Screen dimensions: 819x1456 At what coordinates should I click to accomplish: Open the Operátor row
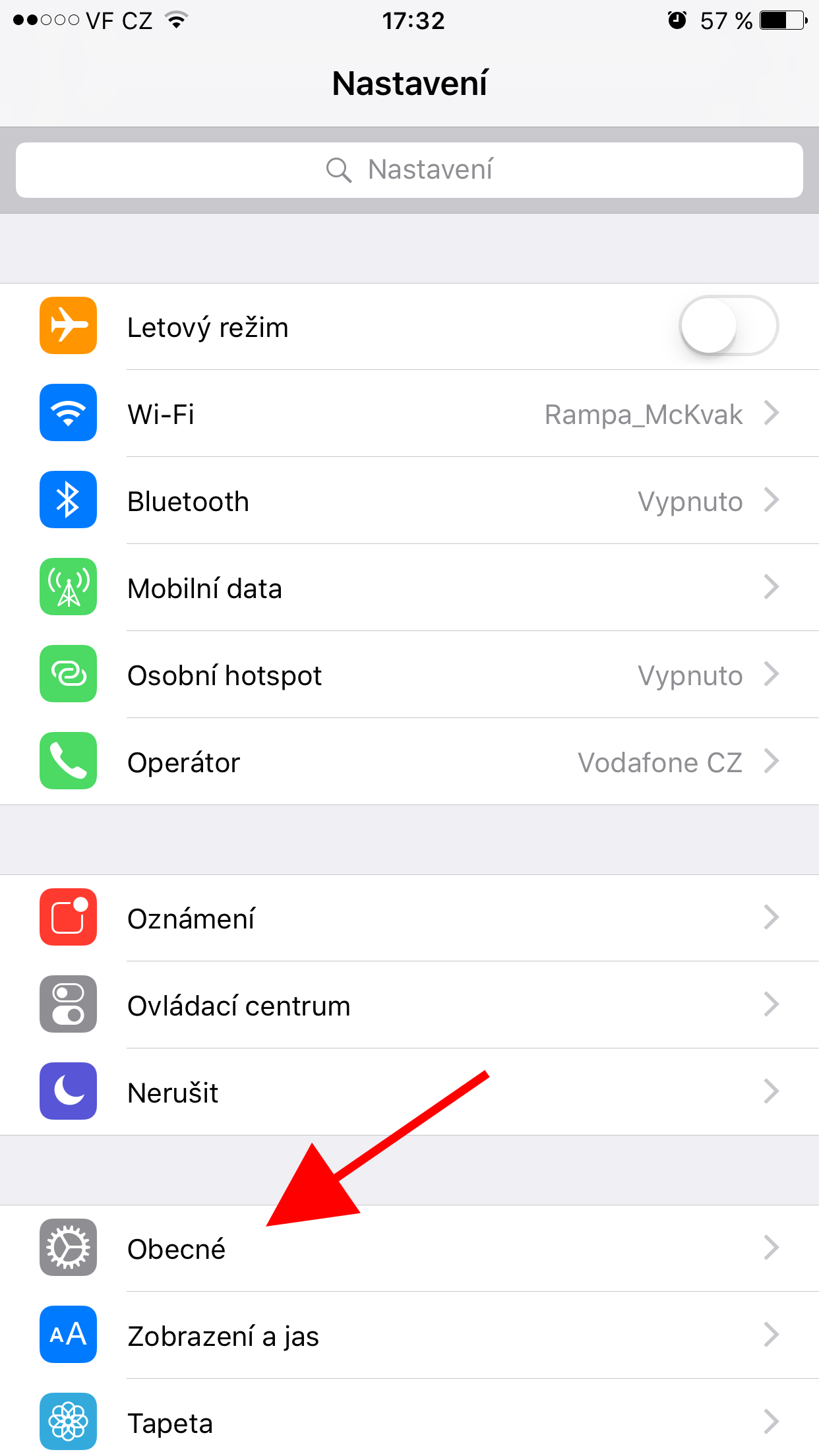pos(409,762)
